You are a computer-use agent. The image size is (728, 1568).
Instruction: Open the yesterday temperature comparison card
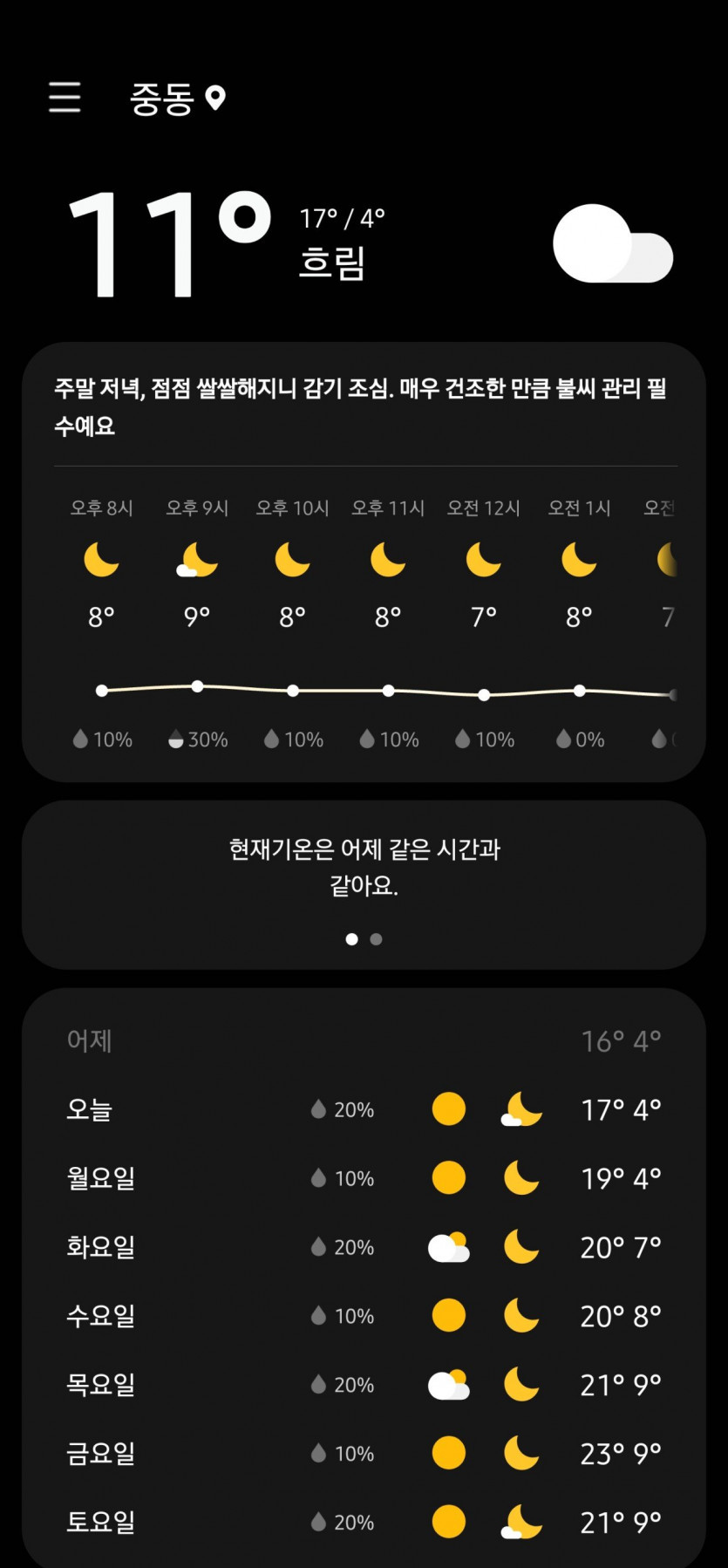[364, 868]
